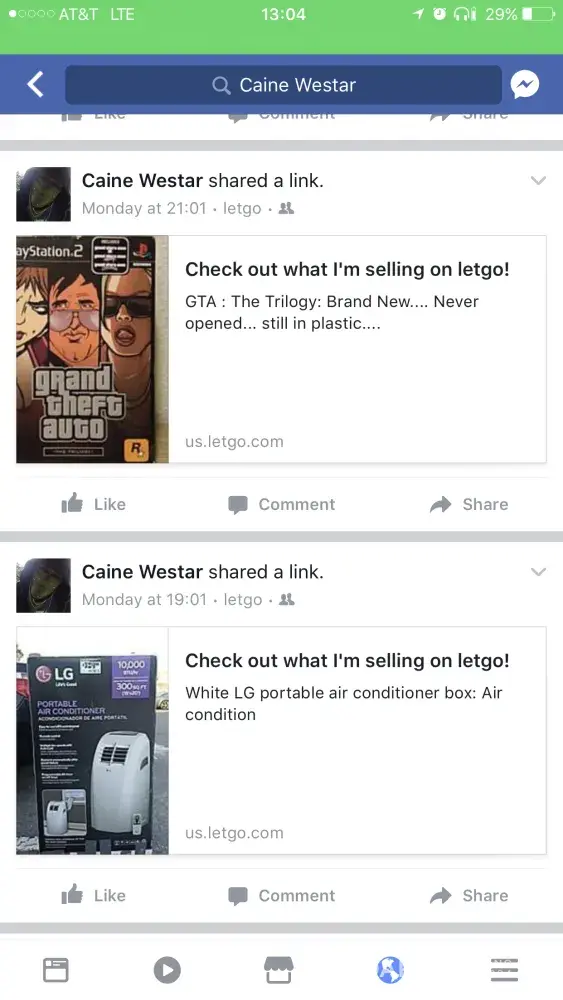Open the Notifications globe tab

pyautogui.click(x=390, y=970)
